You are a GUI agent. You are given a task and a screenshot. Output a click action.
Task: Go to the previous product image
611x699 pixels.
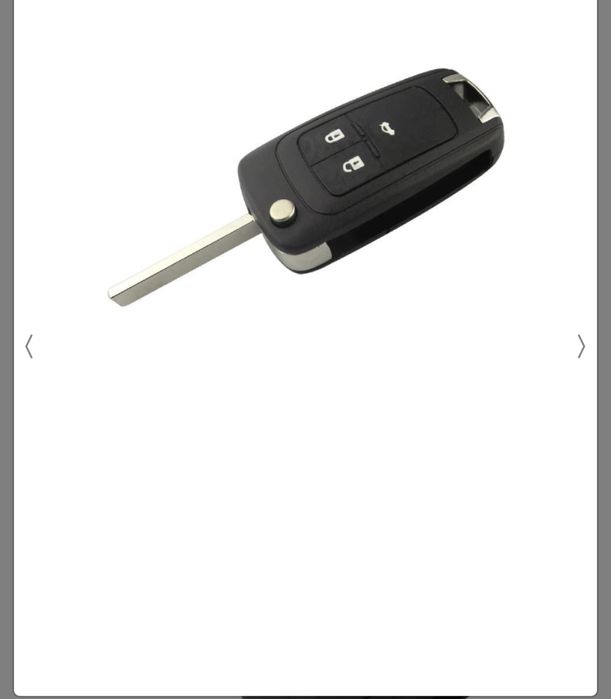click(x=29, y=347)
